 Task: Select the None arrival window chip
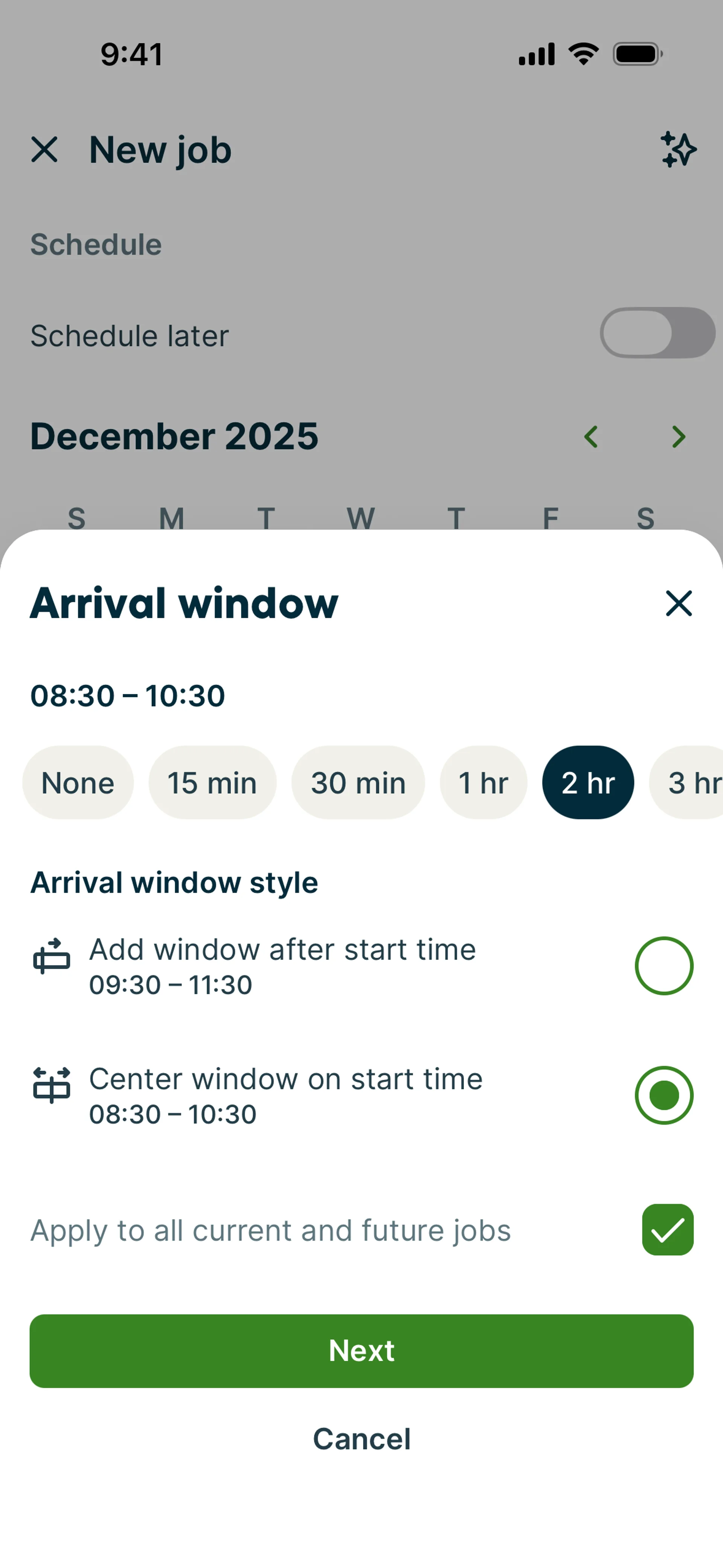(x=78, y=783)
